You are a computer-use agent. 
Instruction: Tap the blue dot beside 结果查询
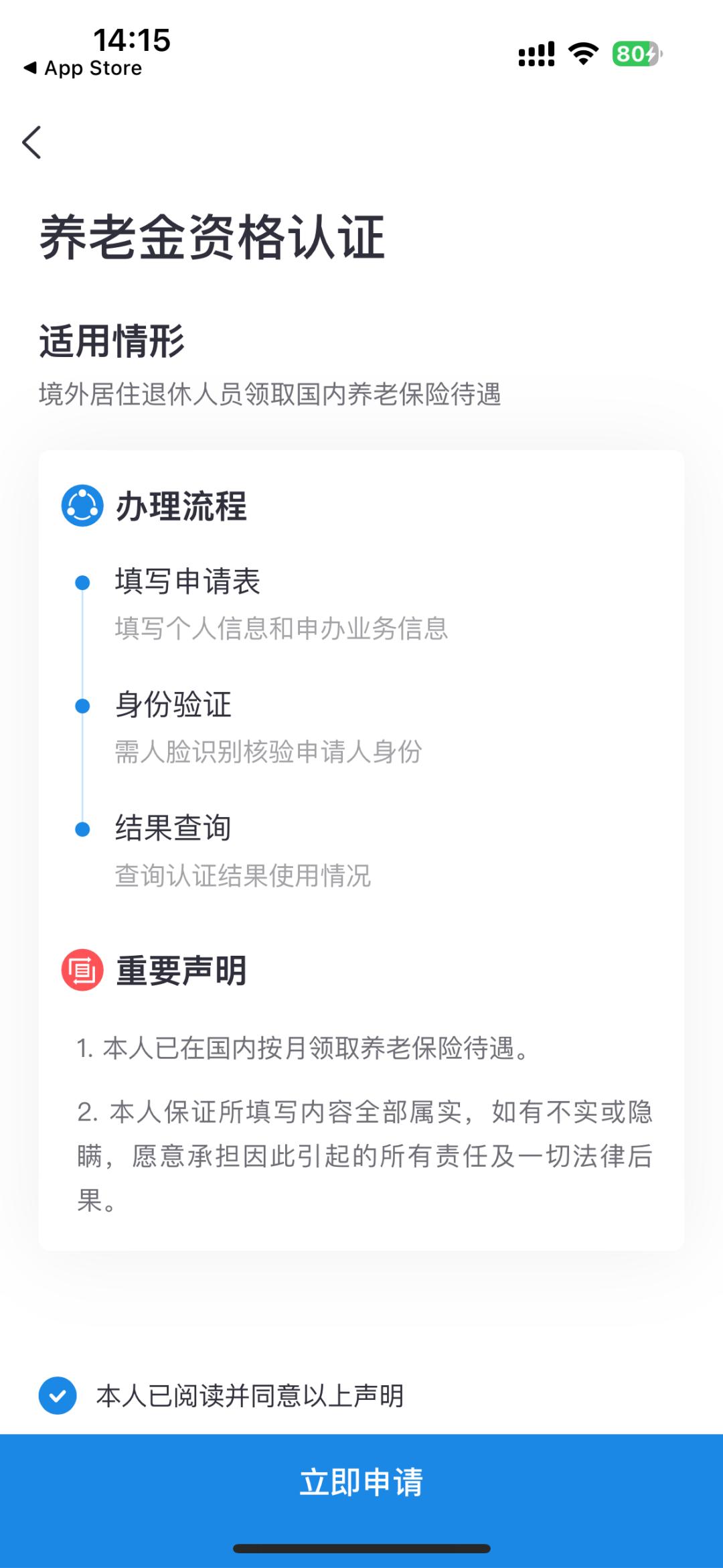[82, 829]
